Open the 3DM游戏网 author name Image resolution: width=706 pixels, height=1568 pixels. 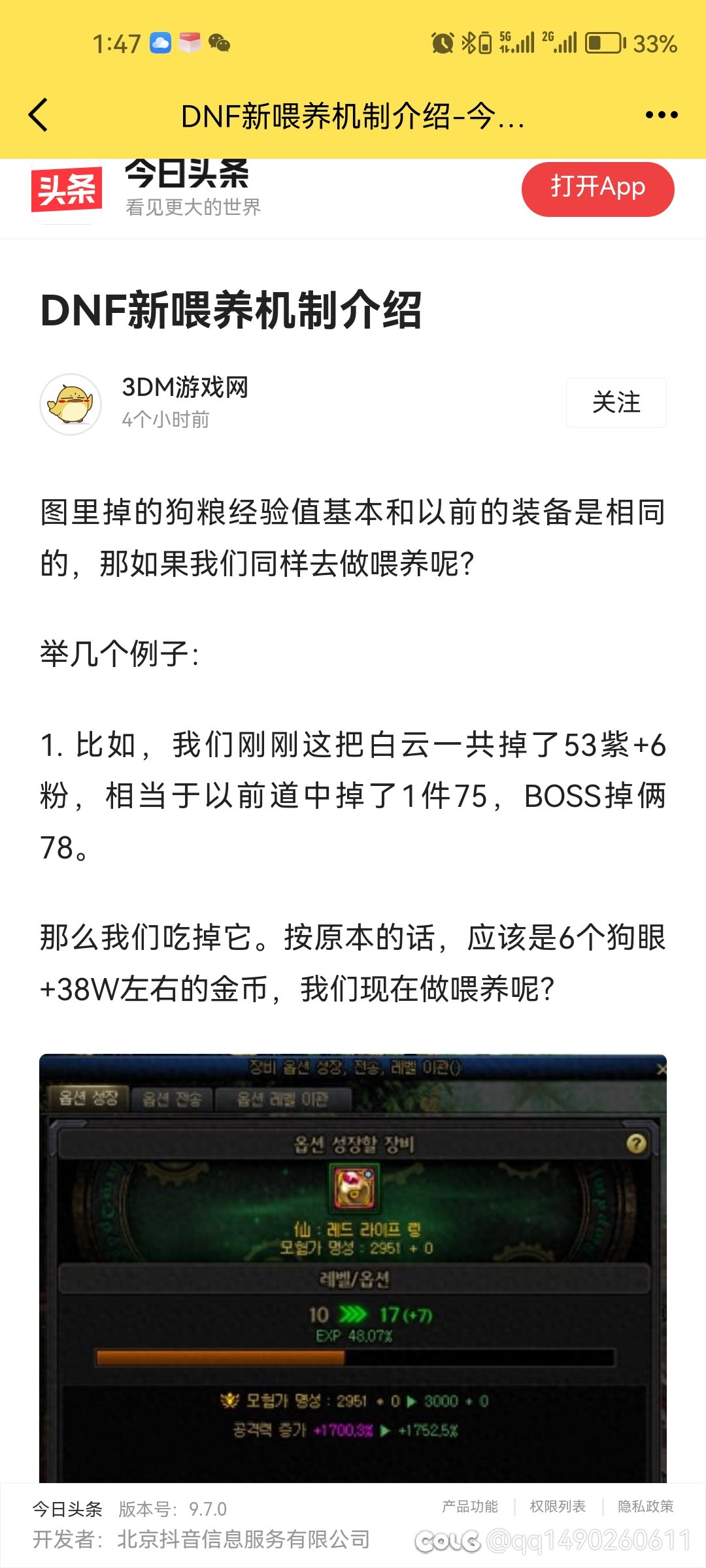(185, 387)
